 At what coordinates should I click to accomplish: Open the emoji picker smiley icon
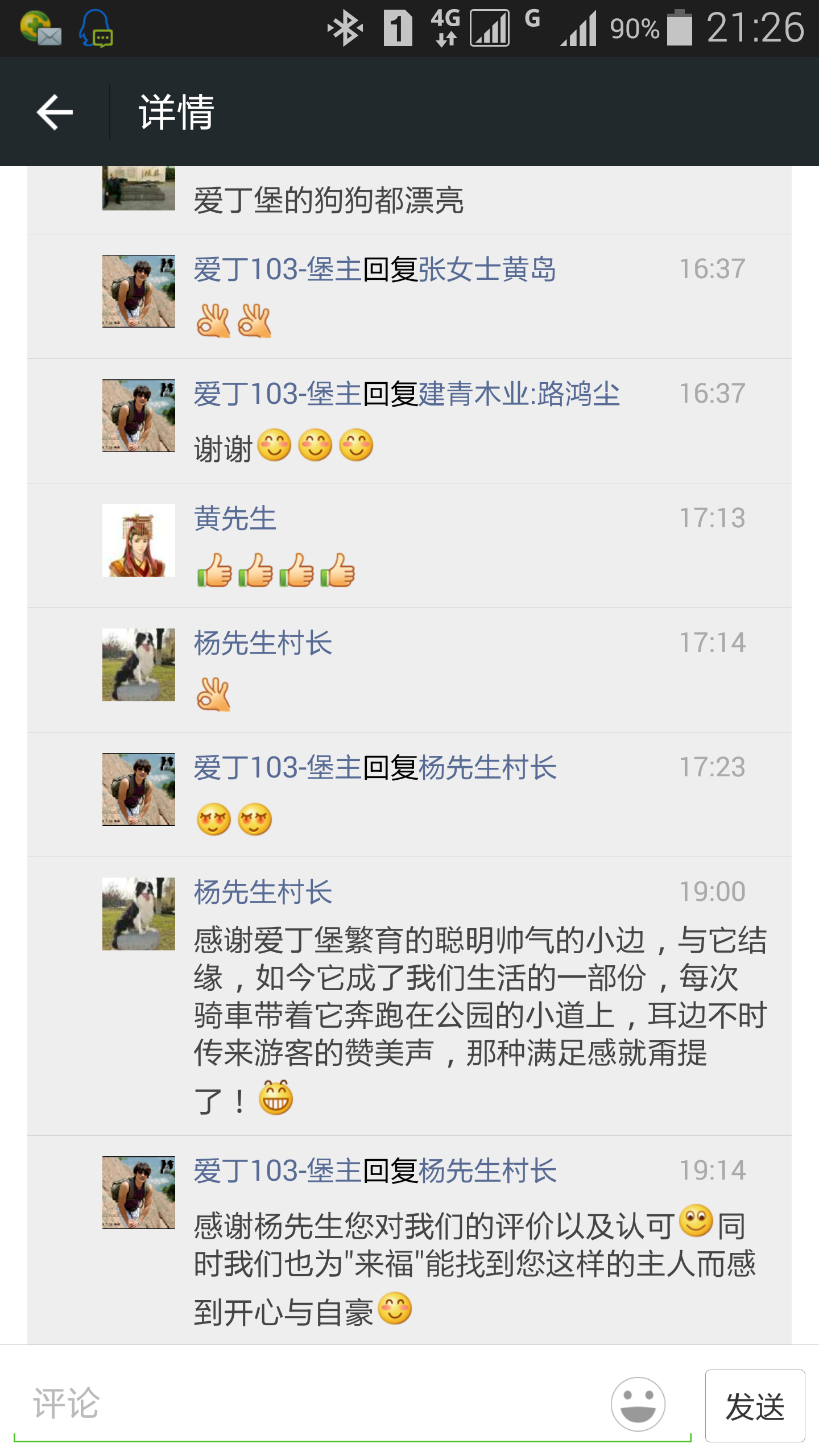click(638, 1404)
